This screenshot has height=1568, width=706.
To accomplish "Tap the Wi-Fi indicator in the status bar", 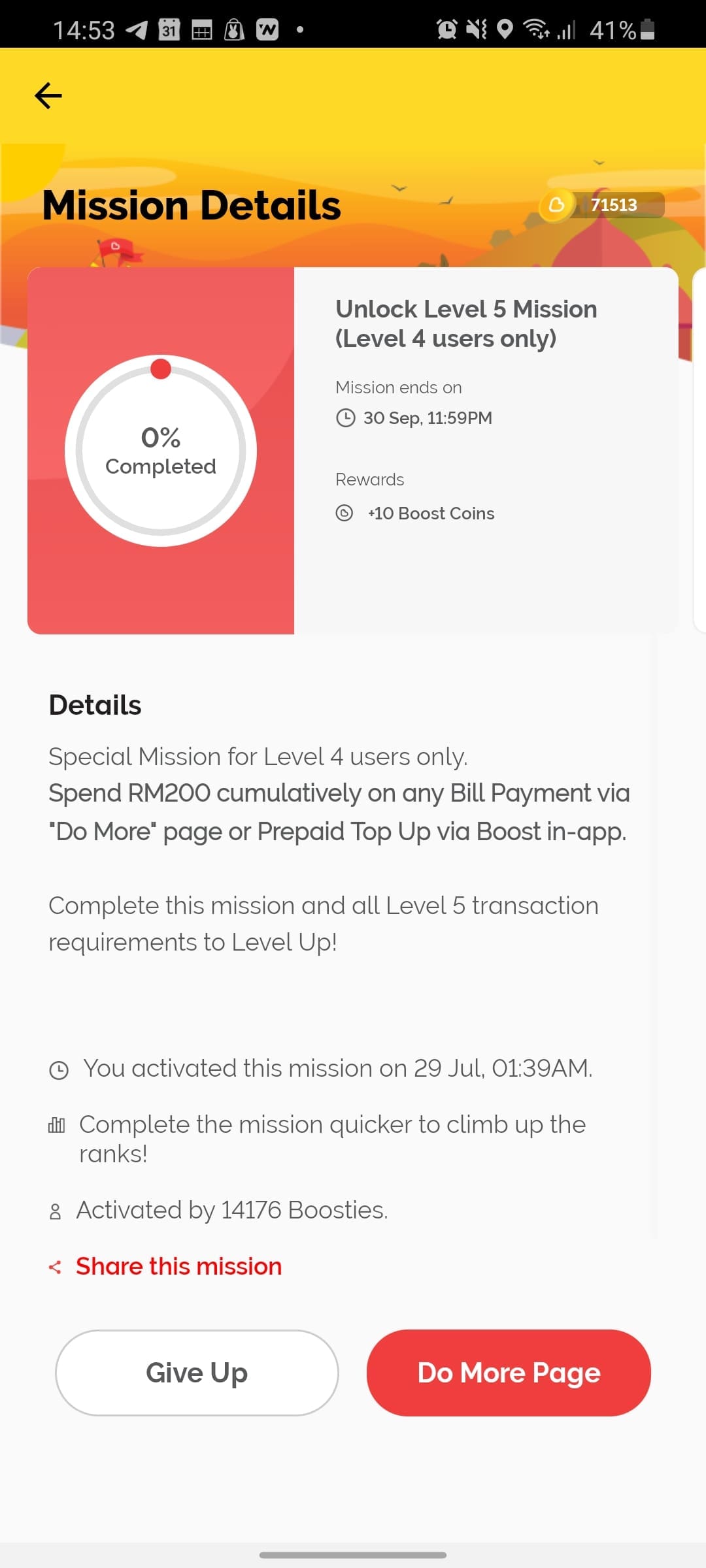I will pyautogui.click(x=536, y=29).
